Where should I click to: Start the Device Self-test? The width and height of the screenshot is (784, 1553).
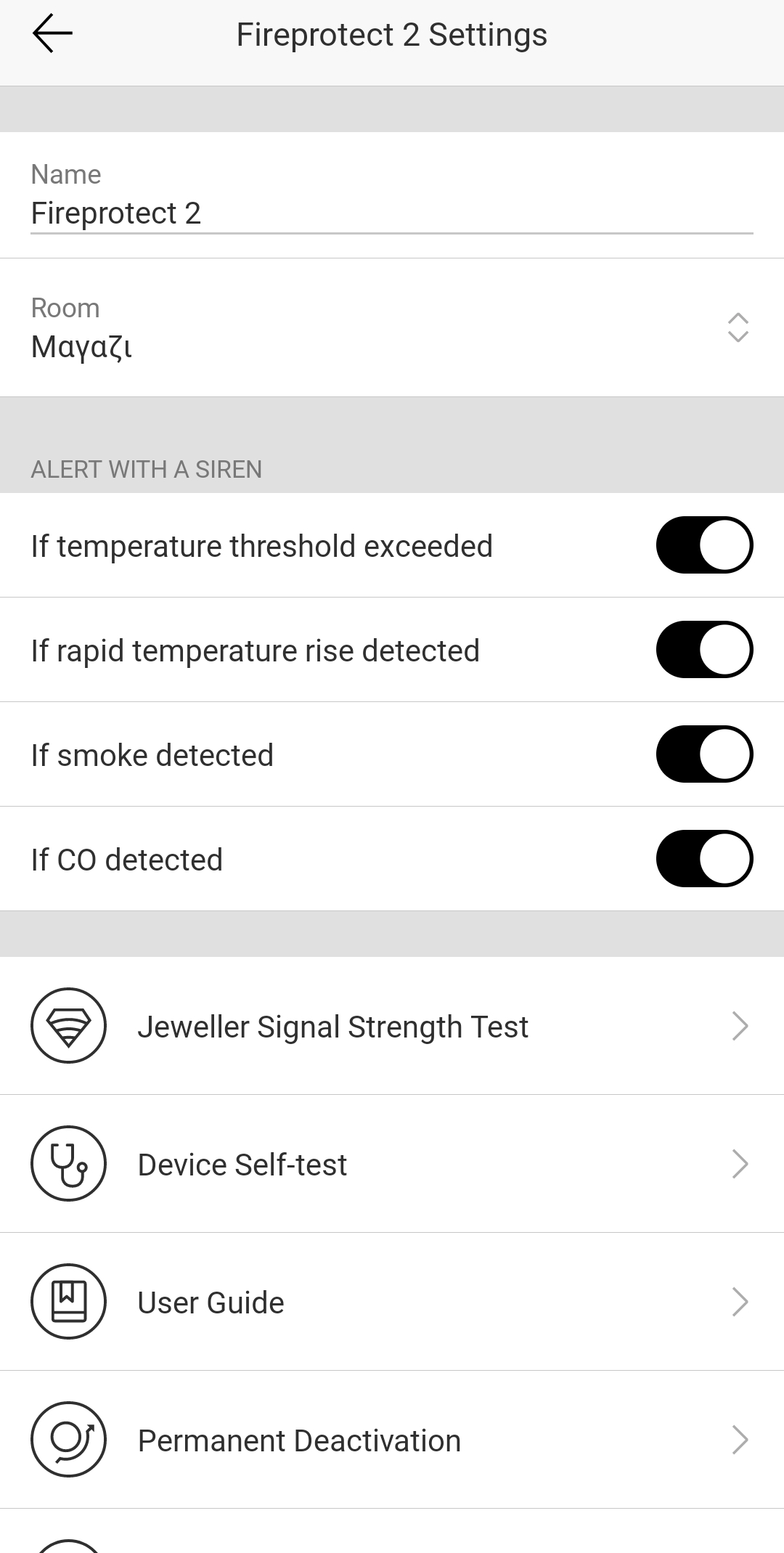tap(391, 1164)
